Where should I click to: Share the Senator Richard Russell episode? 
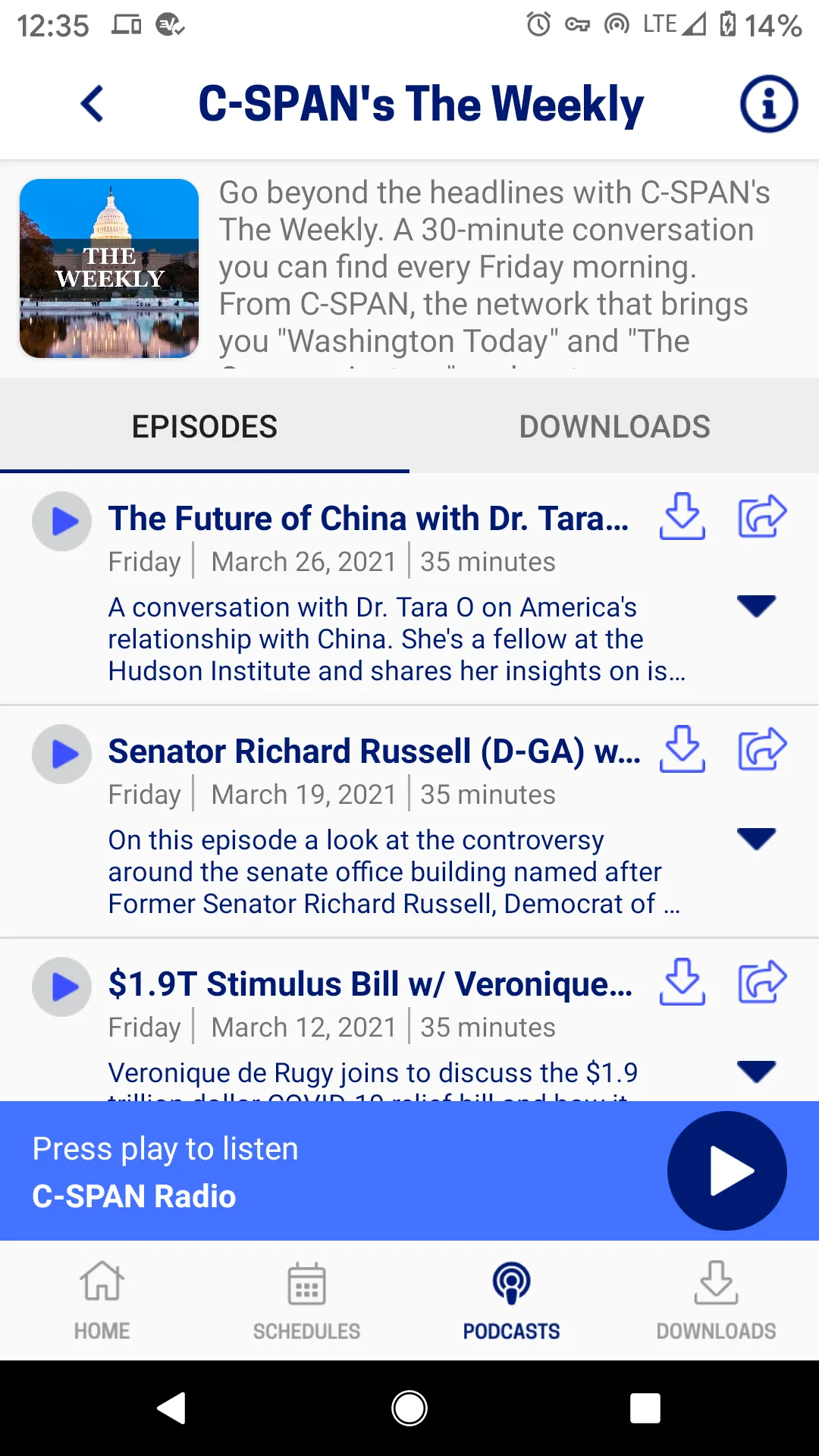coord(763,749)
